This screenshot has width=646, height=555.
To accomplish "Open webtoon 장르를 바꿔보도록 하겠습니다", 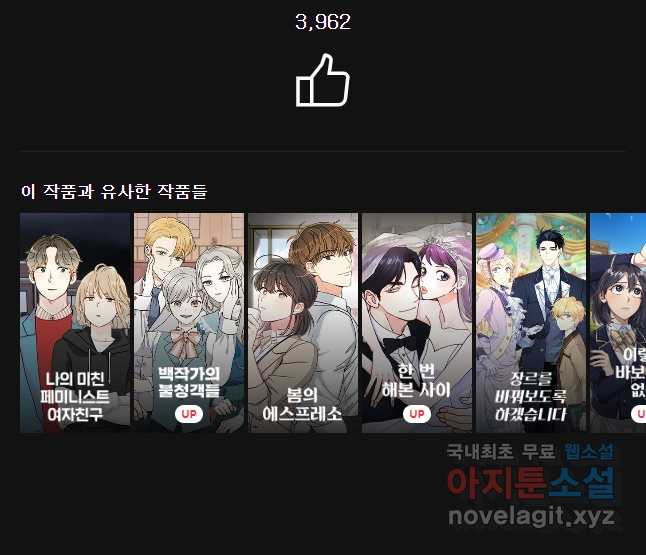I will [x=531, y=322].
